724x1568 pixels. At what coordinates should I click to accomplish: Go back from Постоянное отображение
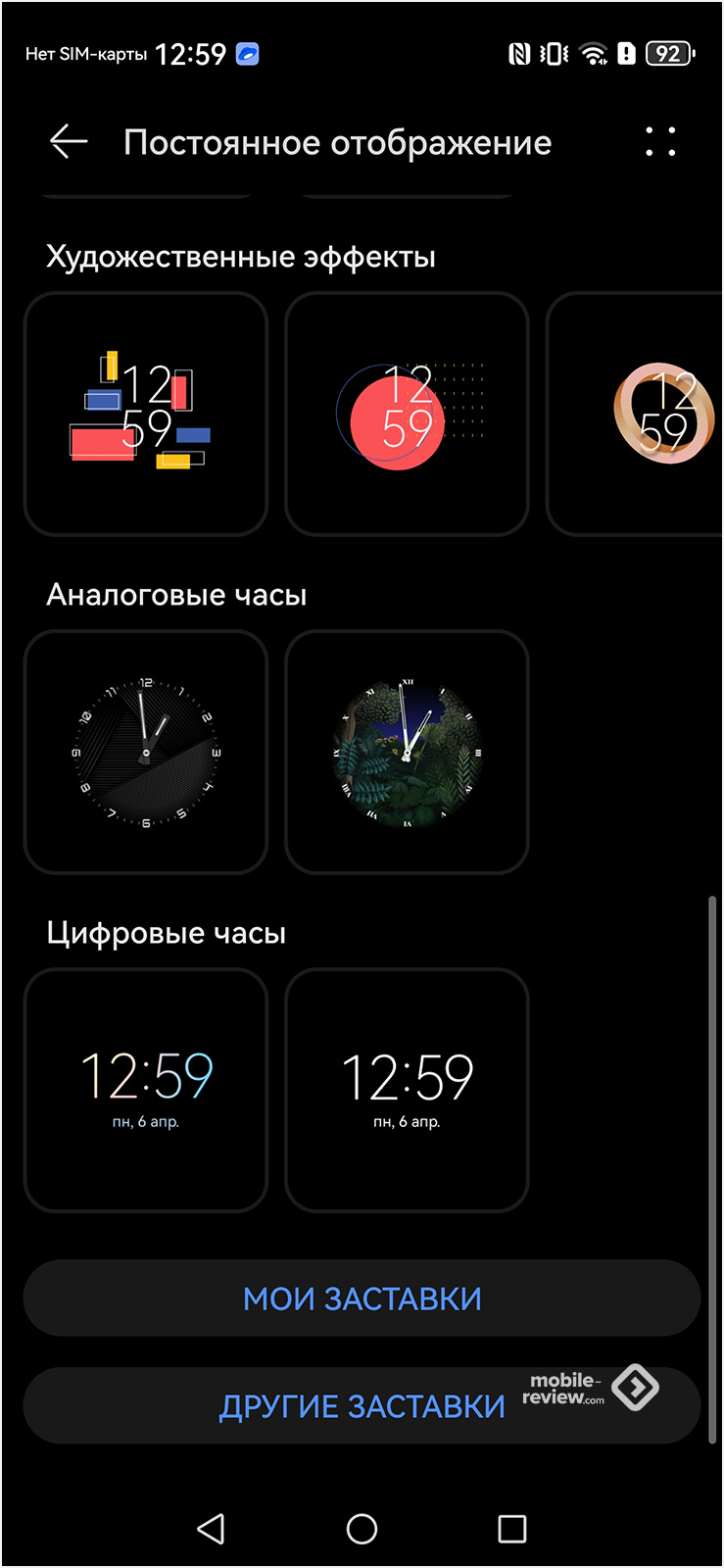point(69,143)
